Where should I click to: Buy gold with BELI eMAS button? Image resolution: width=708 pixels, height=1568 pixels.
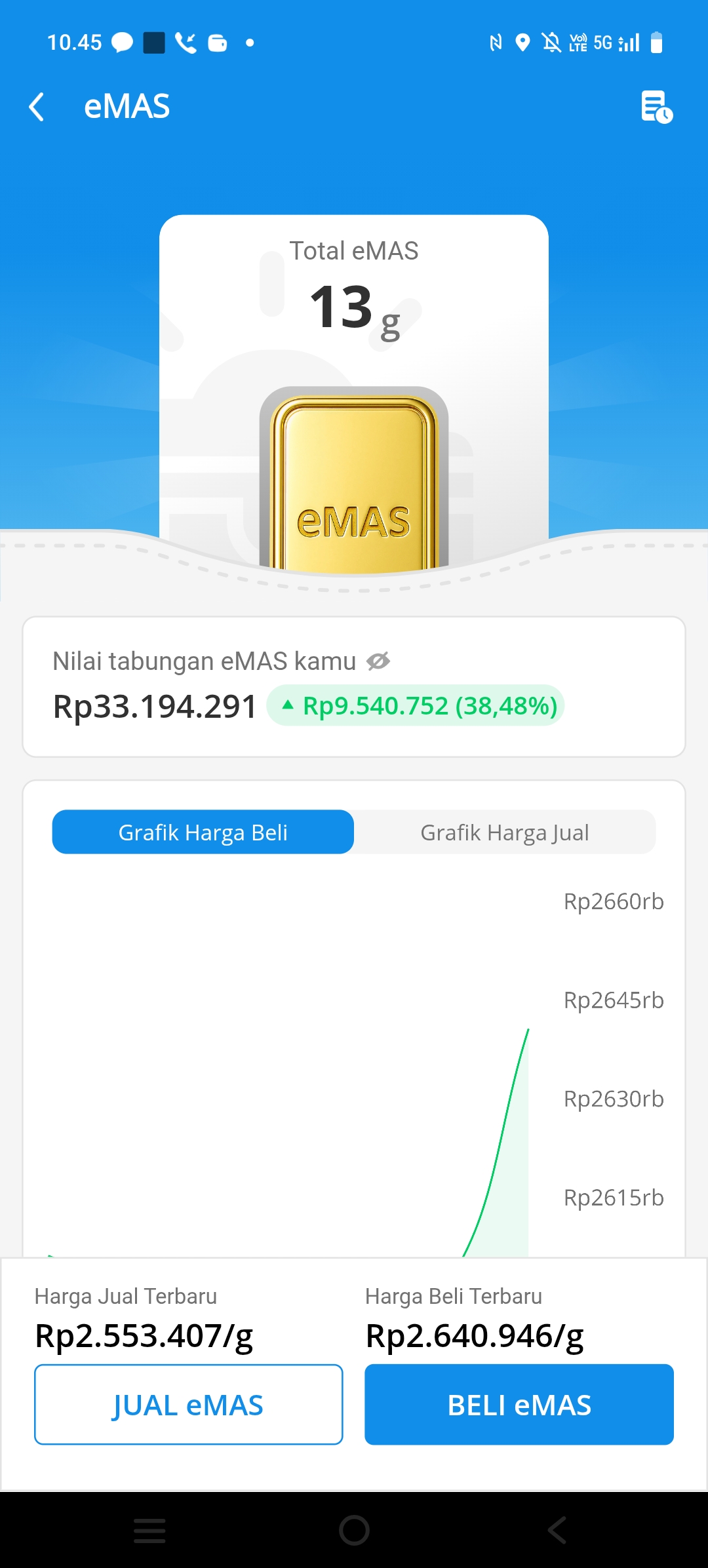[x=519, y=1405]
